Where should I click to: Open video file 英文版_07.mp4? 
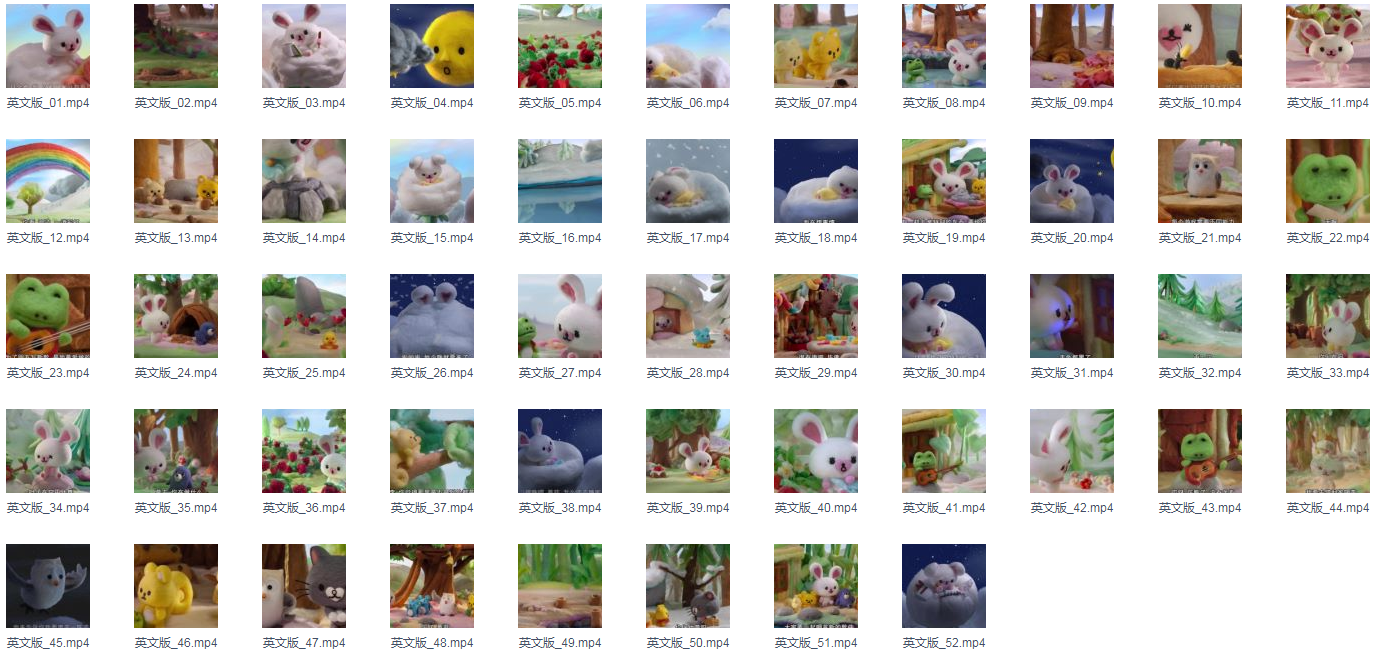[816, 46]
